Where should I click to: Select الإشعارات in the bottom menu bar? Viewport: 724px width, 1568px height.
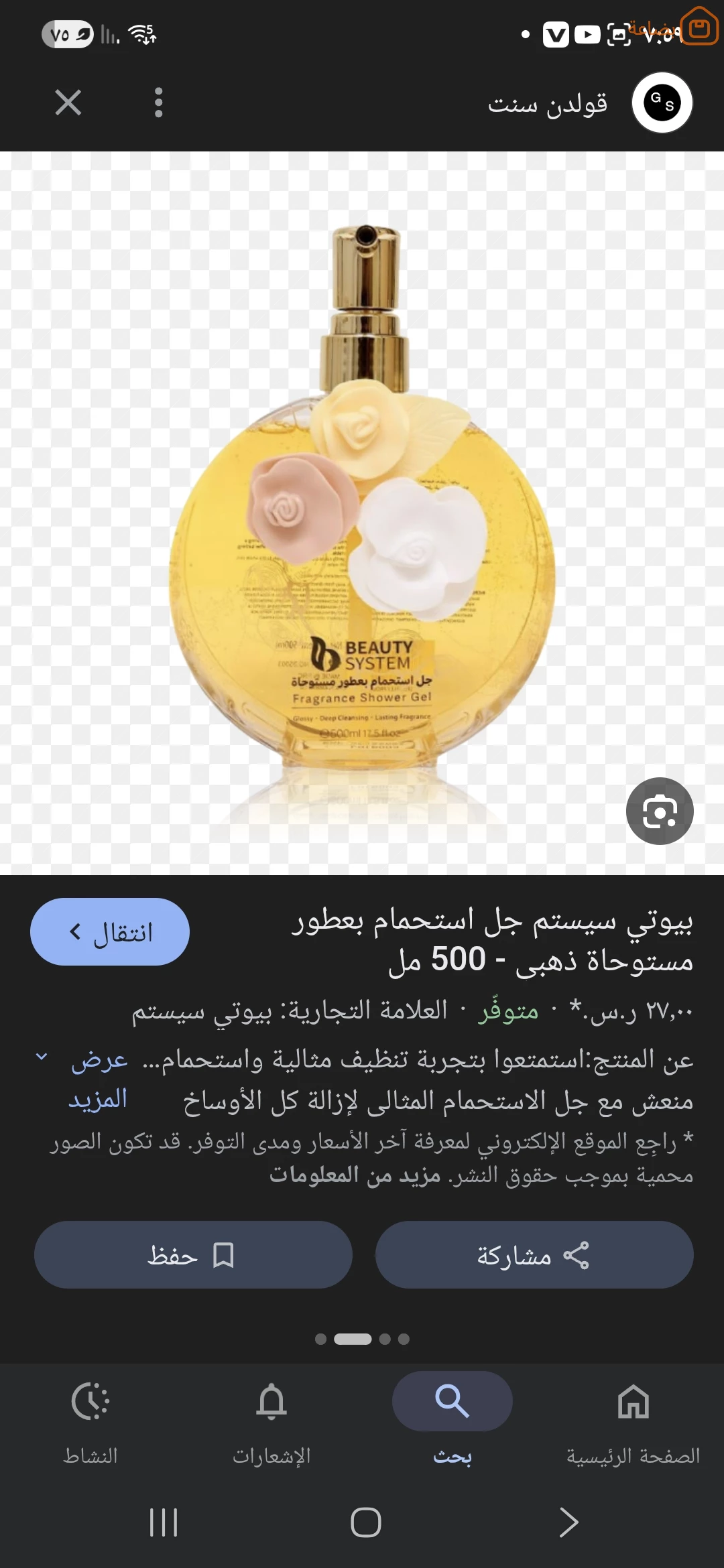(270, 1421)
